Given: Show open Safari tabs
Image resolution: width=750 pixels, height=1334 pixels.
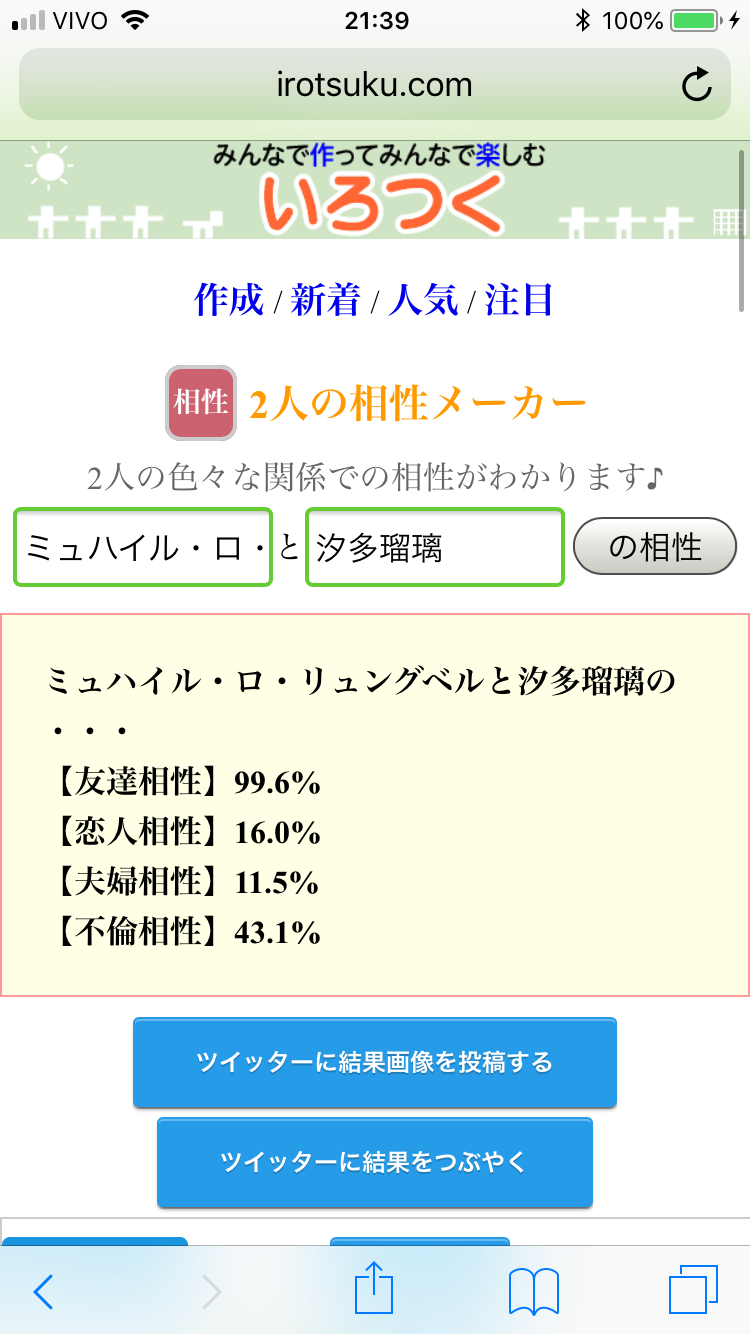Looking at the screenshot, I should (693, 1292).
